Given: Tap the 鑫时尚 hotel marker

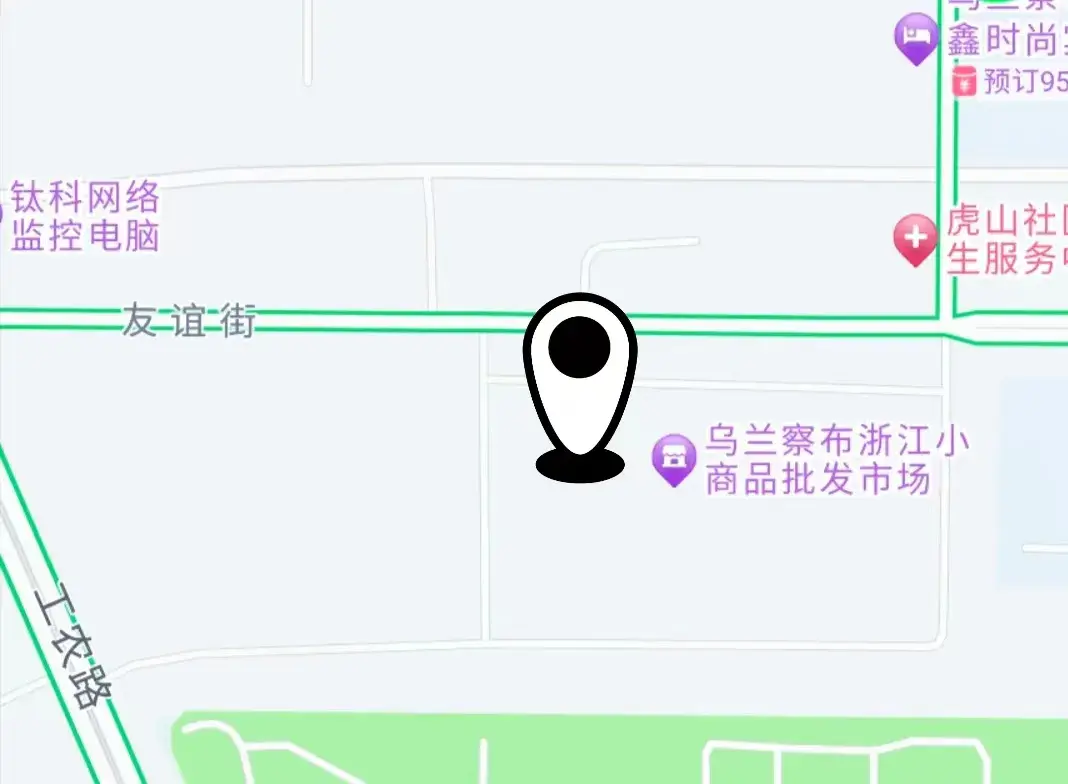Looking at the screenshot, I should pyautogui.click(x=916, y=39).
